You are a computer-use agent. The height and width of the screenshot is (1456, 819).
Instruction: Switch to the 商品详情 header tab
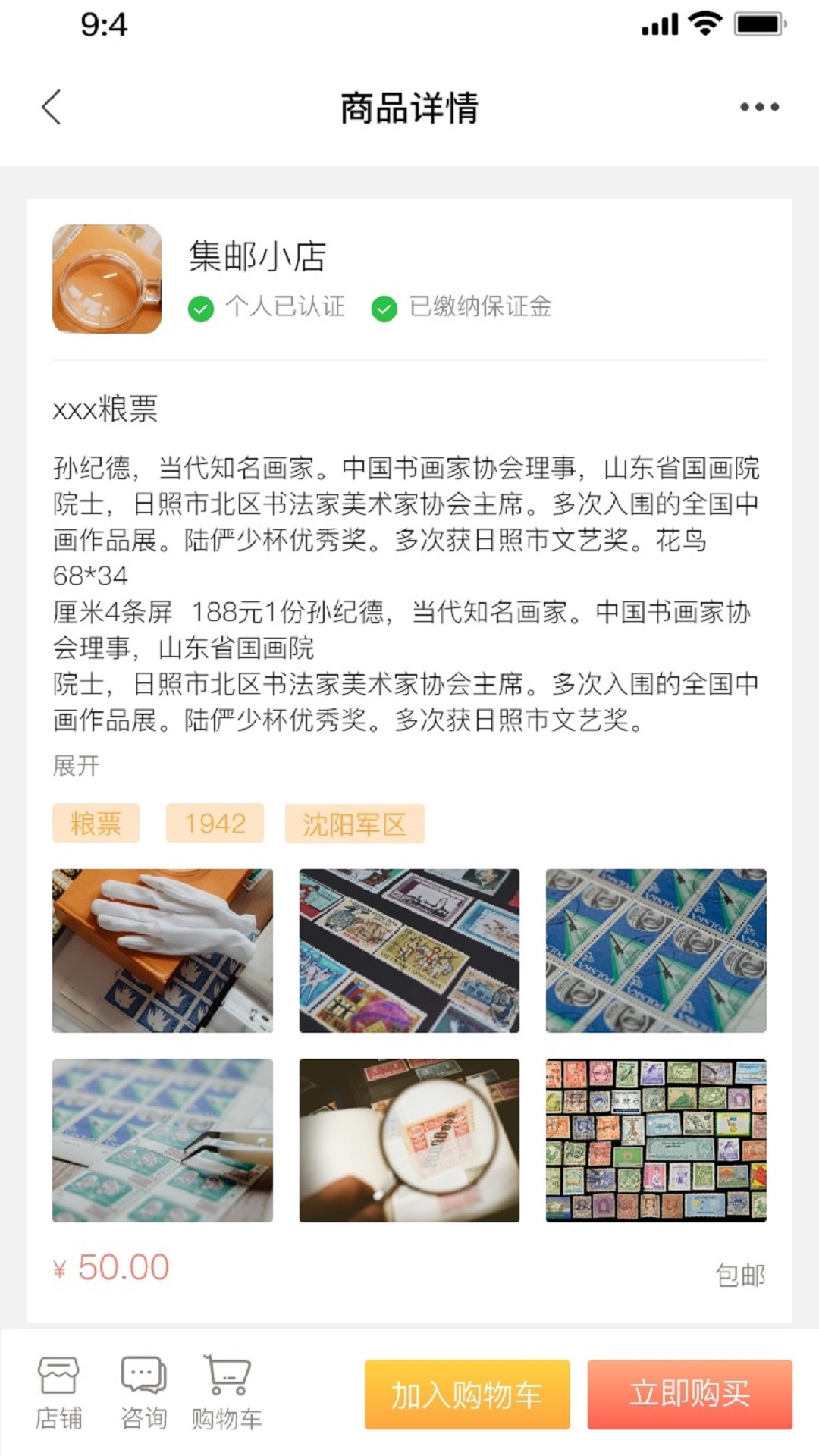409,106
